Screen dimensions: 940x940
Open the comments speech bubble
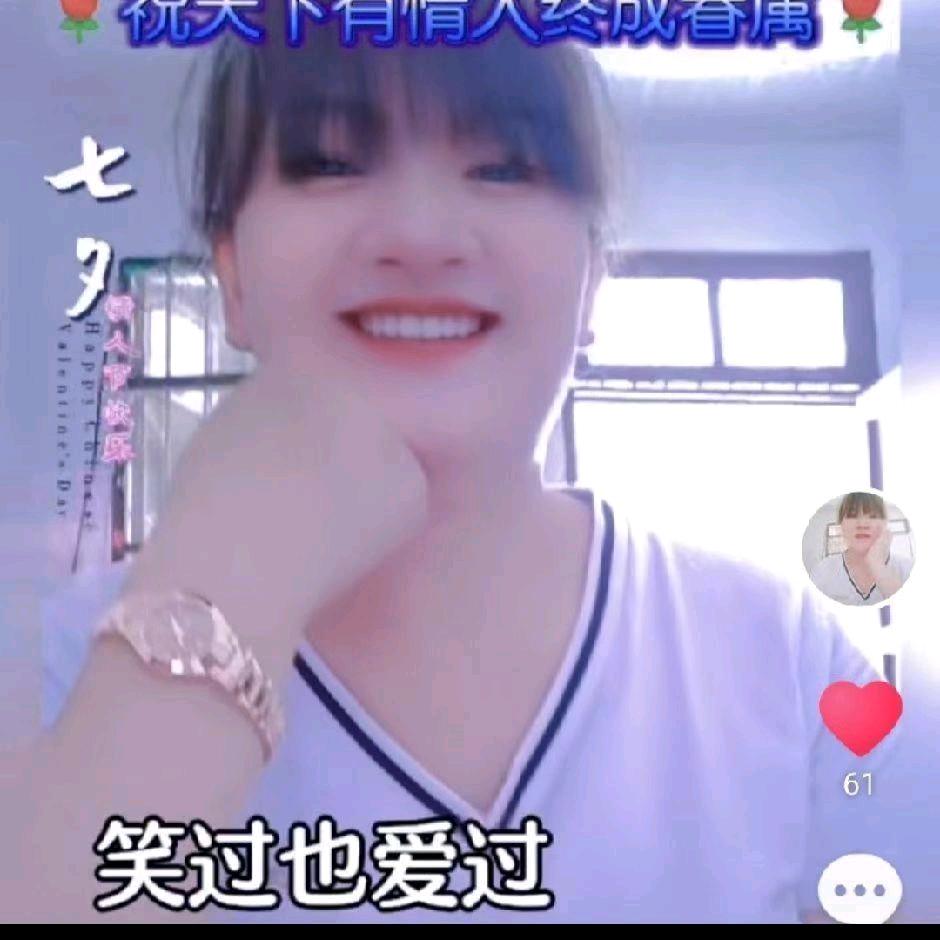pyautogui.click(x=859, y=890)
